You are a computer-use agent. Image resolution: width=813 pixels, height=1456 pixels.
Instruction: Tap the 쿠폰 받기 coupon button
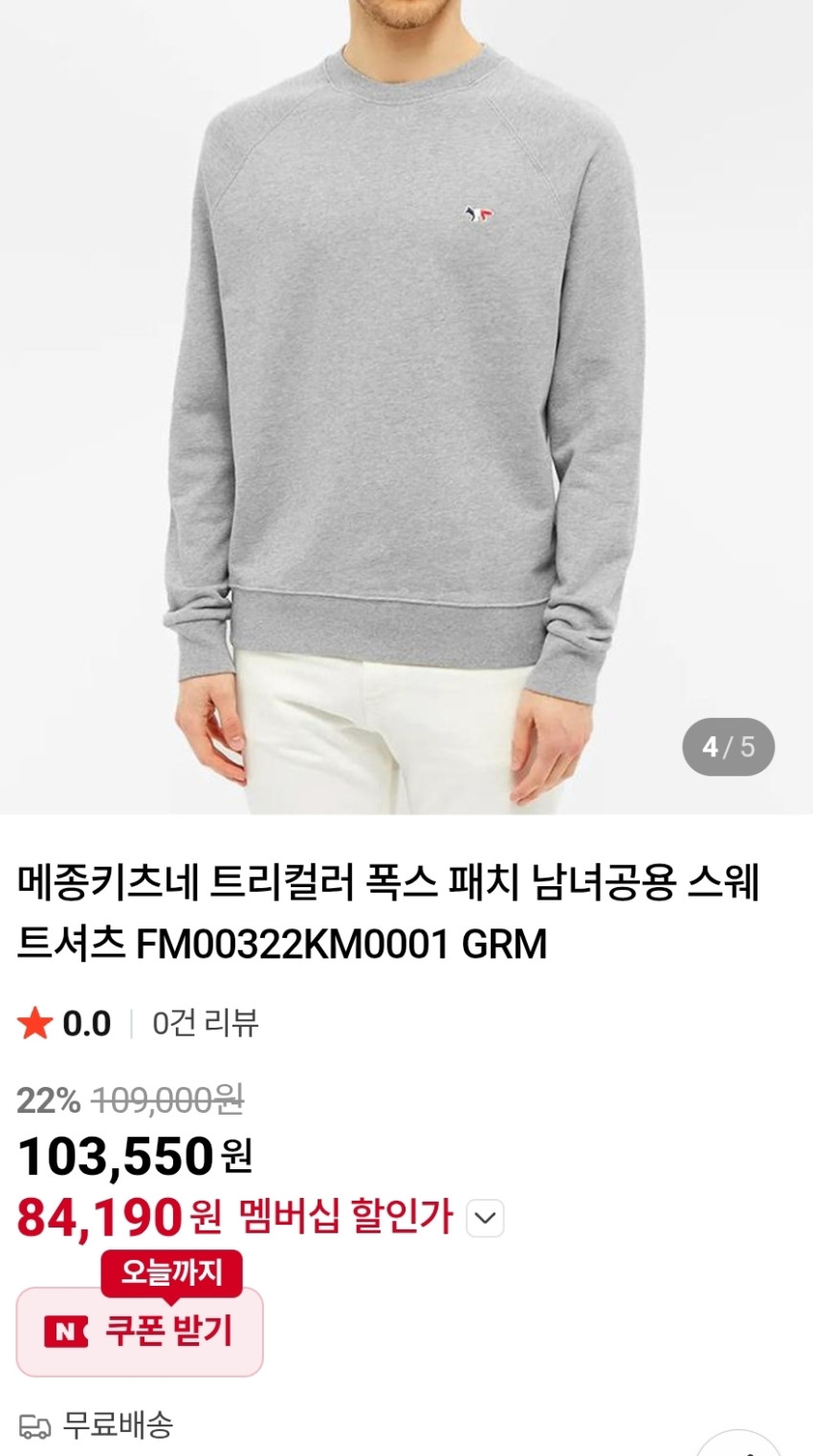coord(140,1331)
